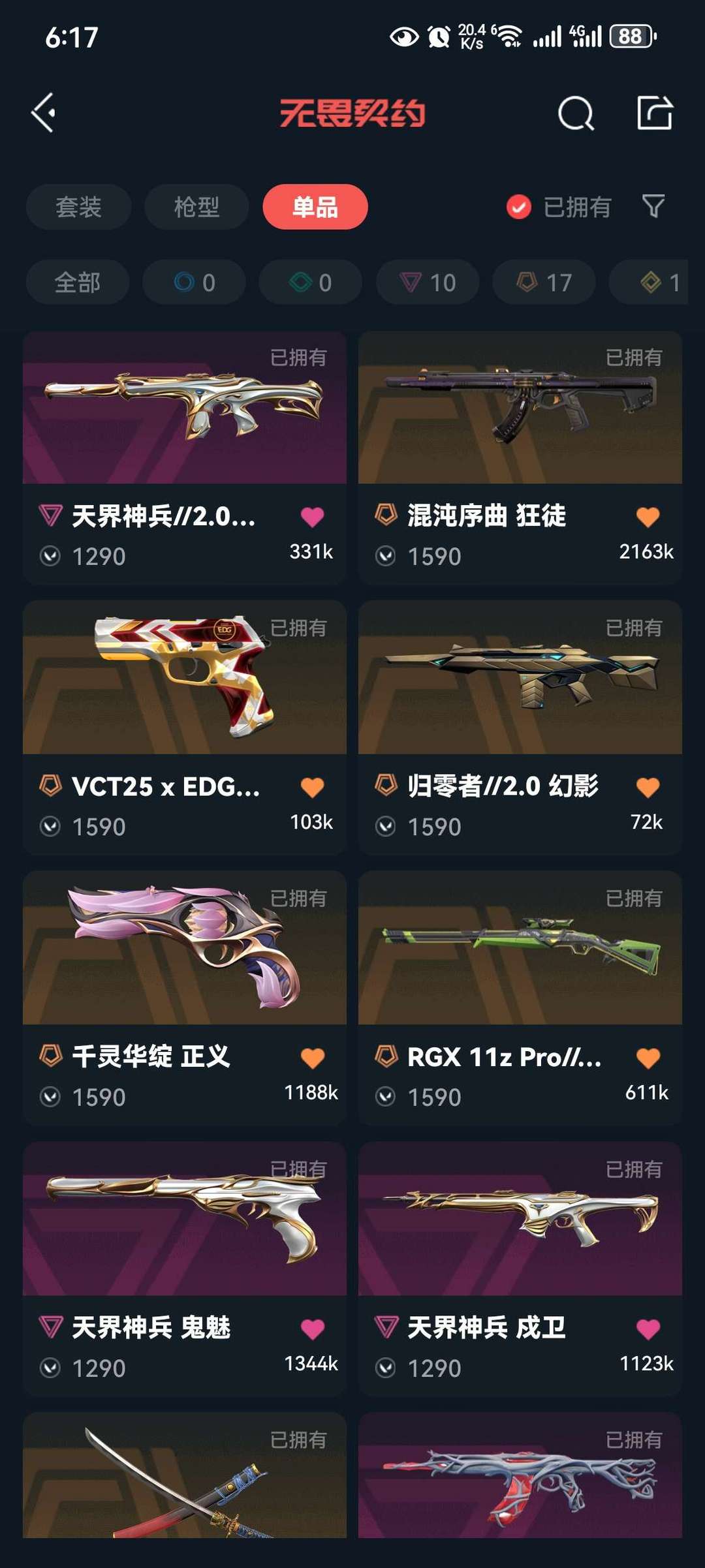Select the 全部 rarity chip
705x1568 pixels.
77,282
